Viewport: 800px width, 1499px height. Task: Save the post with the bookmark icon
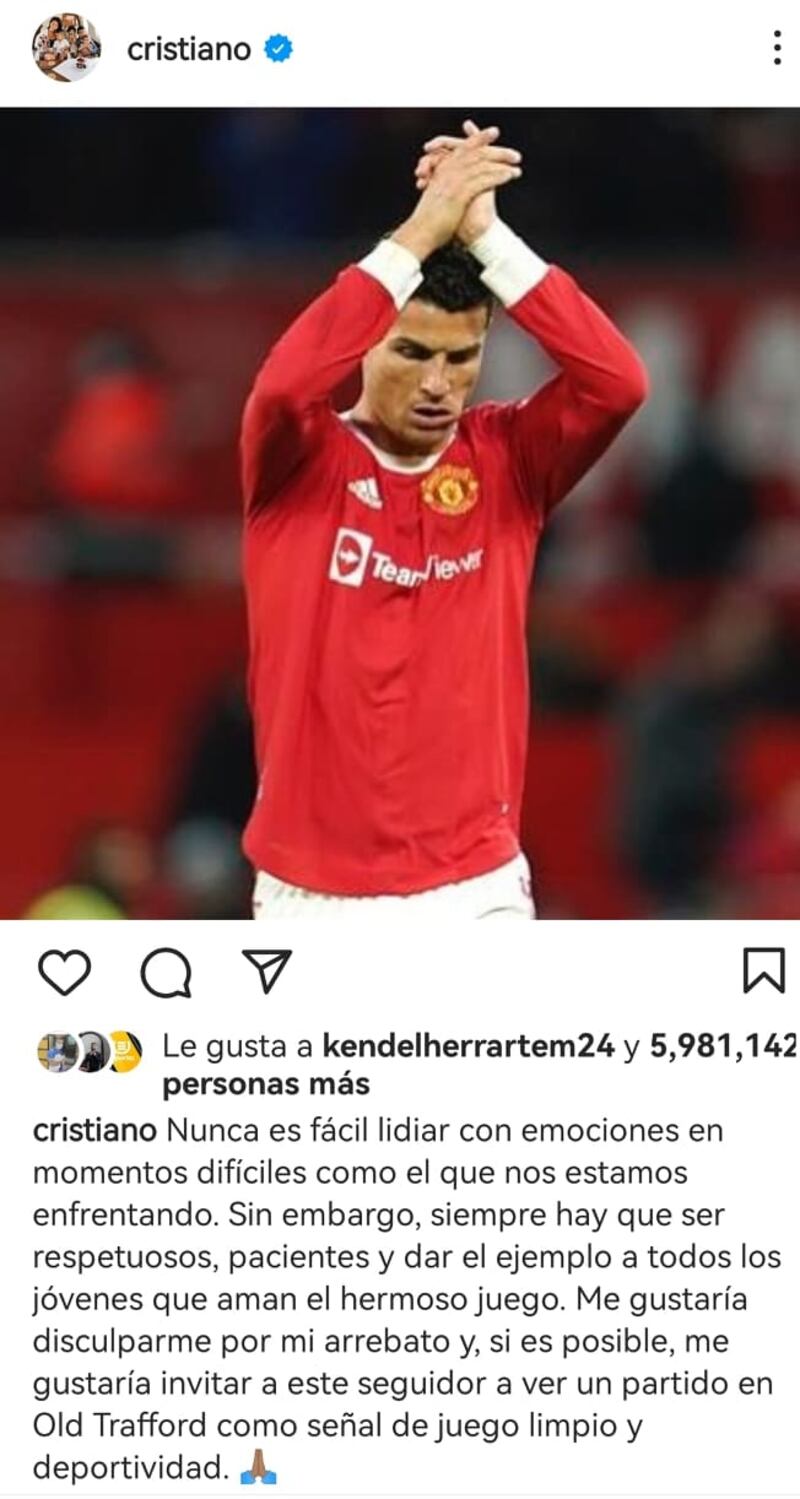(764, 970)
